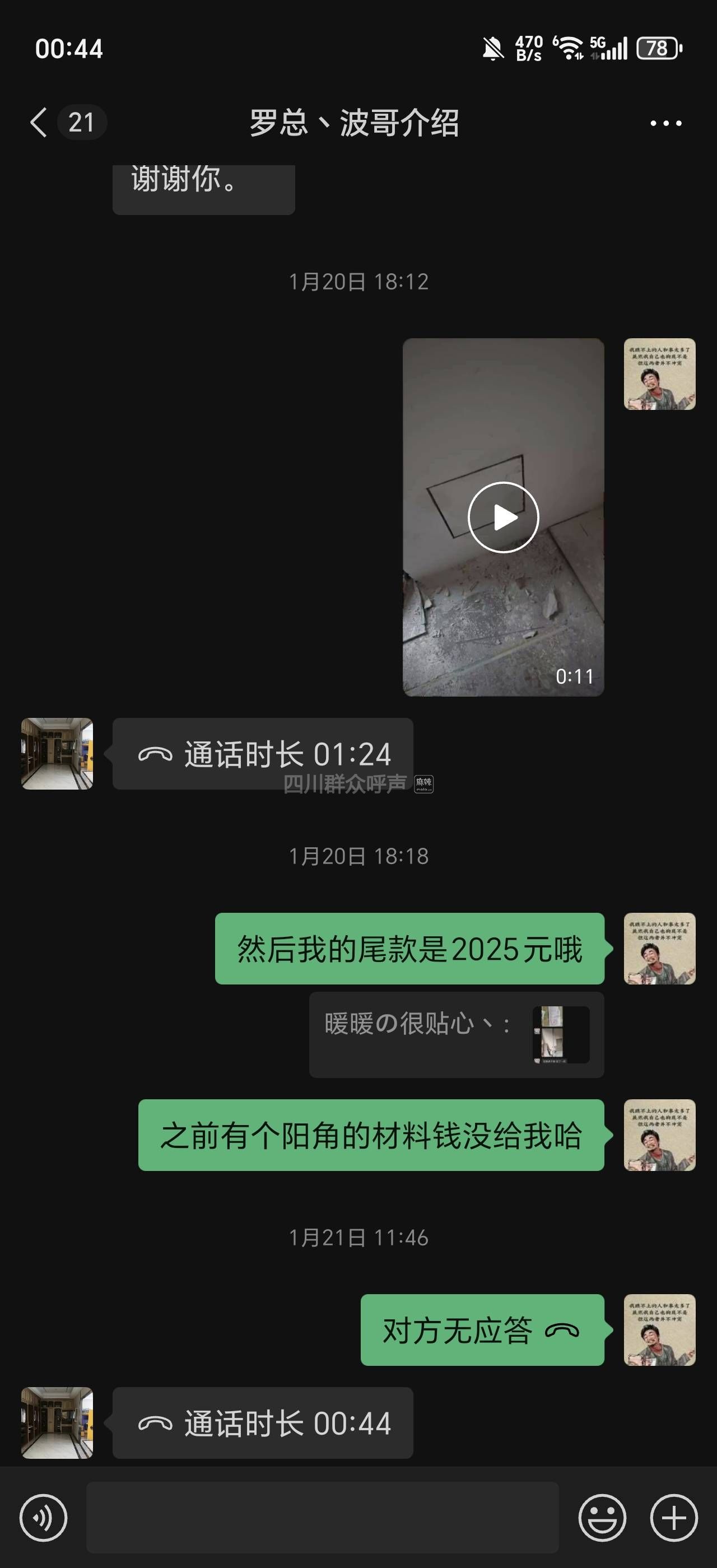The image size is (717, 1568).
Task: Redial from the 对方无应答 call bubble
Action: 481,1329
